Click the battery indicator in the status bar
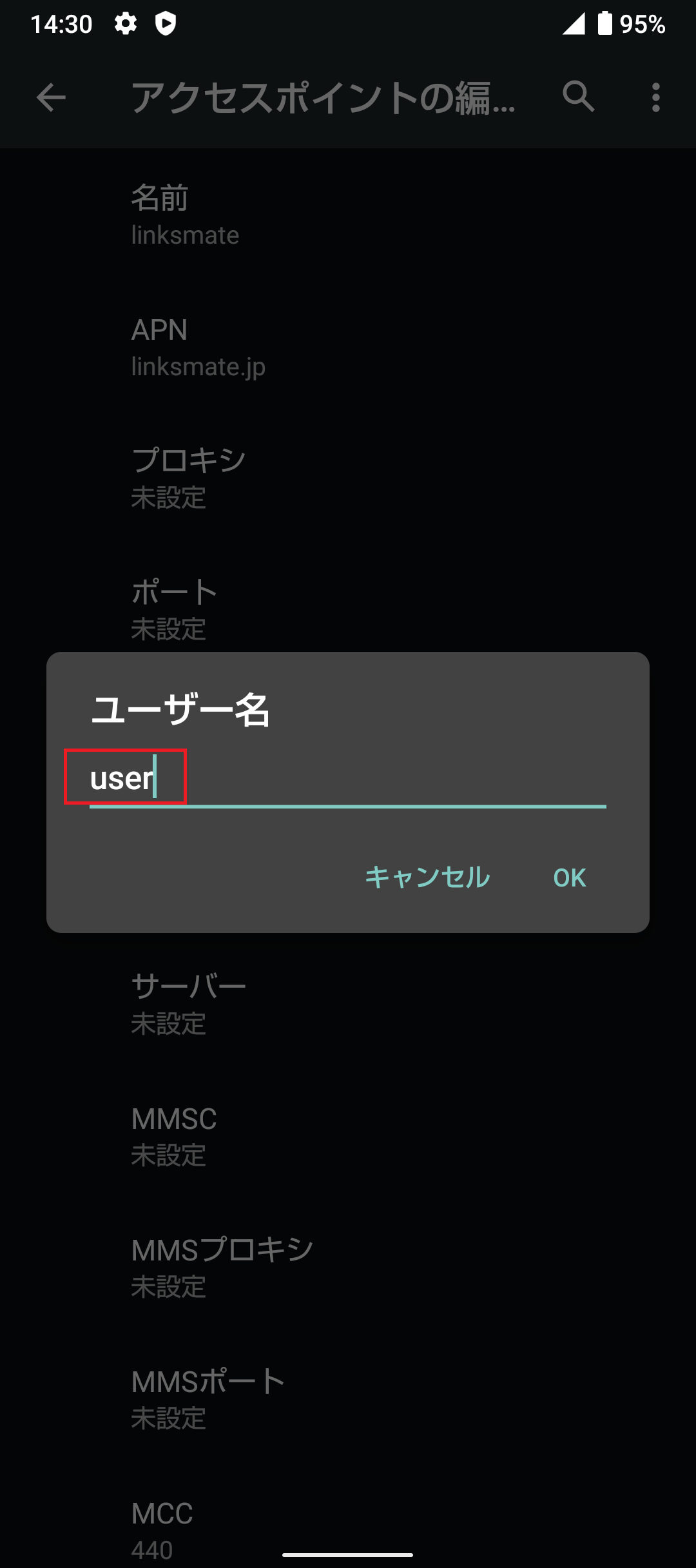The height and width of the screenshot is (1568, 696). (606, 23)
